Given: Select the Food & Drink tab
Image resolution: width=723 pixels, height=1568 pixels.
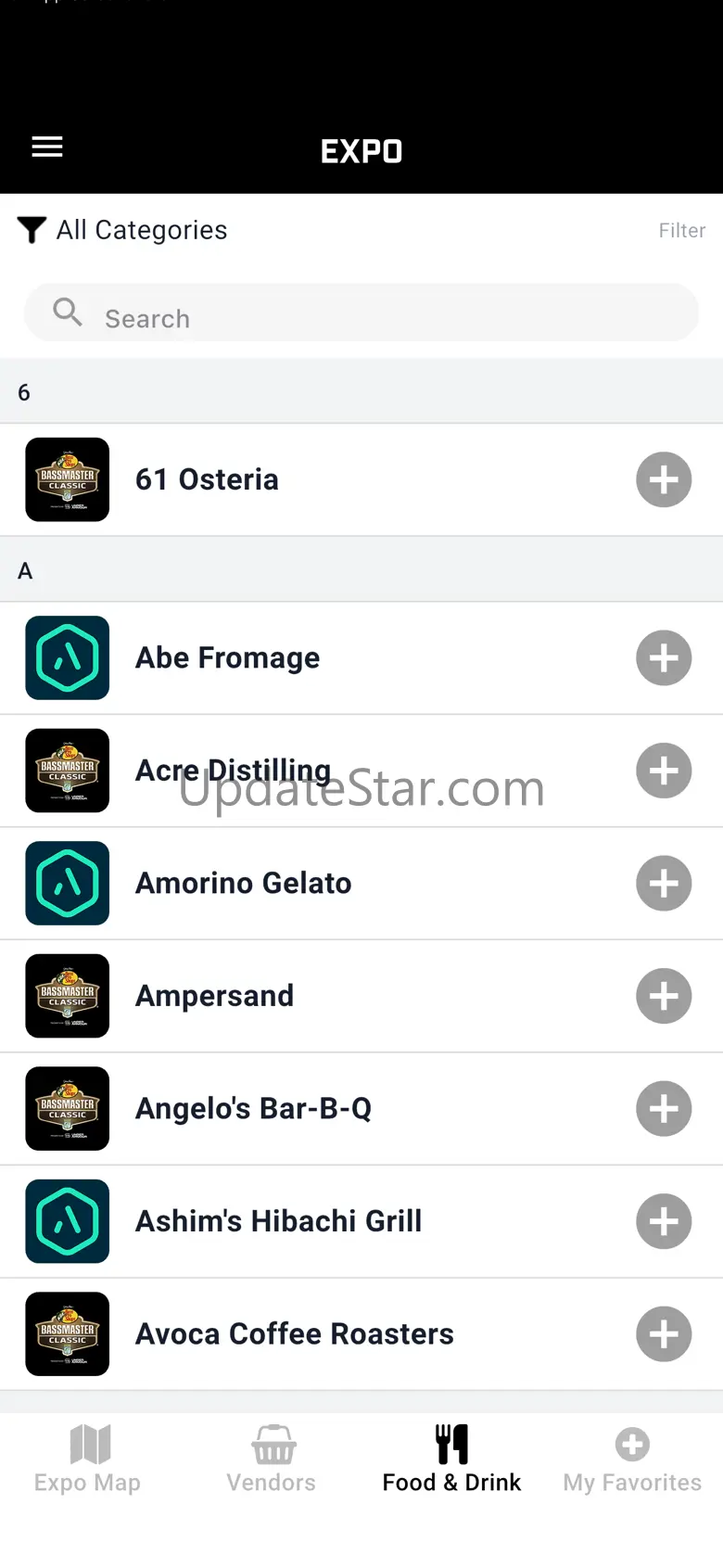Looking at the screenshot, I should [452, 1460].
